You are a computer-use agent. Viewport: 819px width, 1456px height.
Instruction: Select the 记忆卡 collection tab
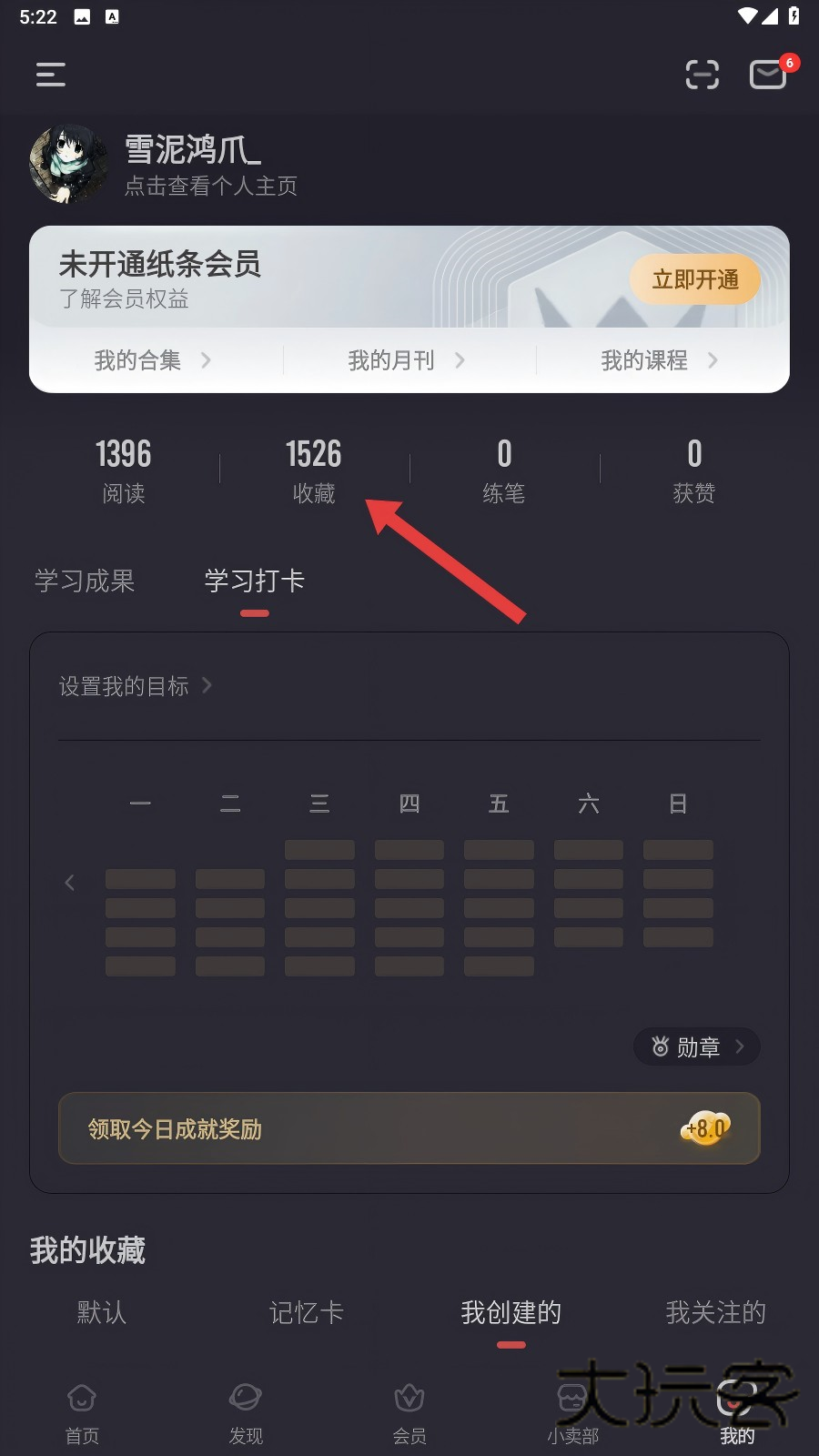pos(307,1313)
